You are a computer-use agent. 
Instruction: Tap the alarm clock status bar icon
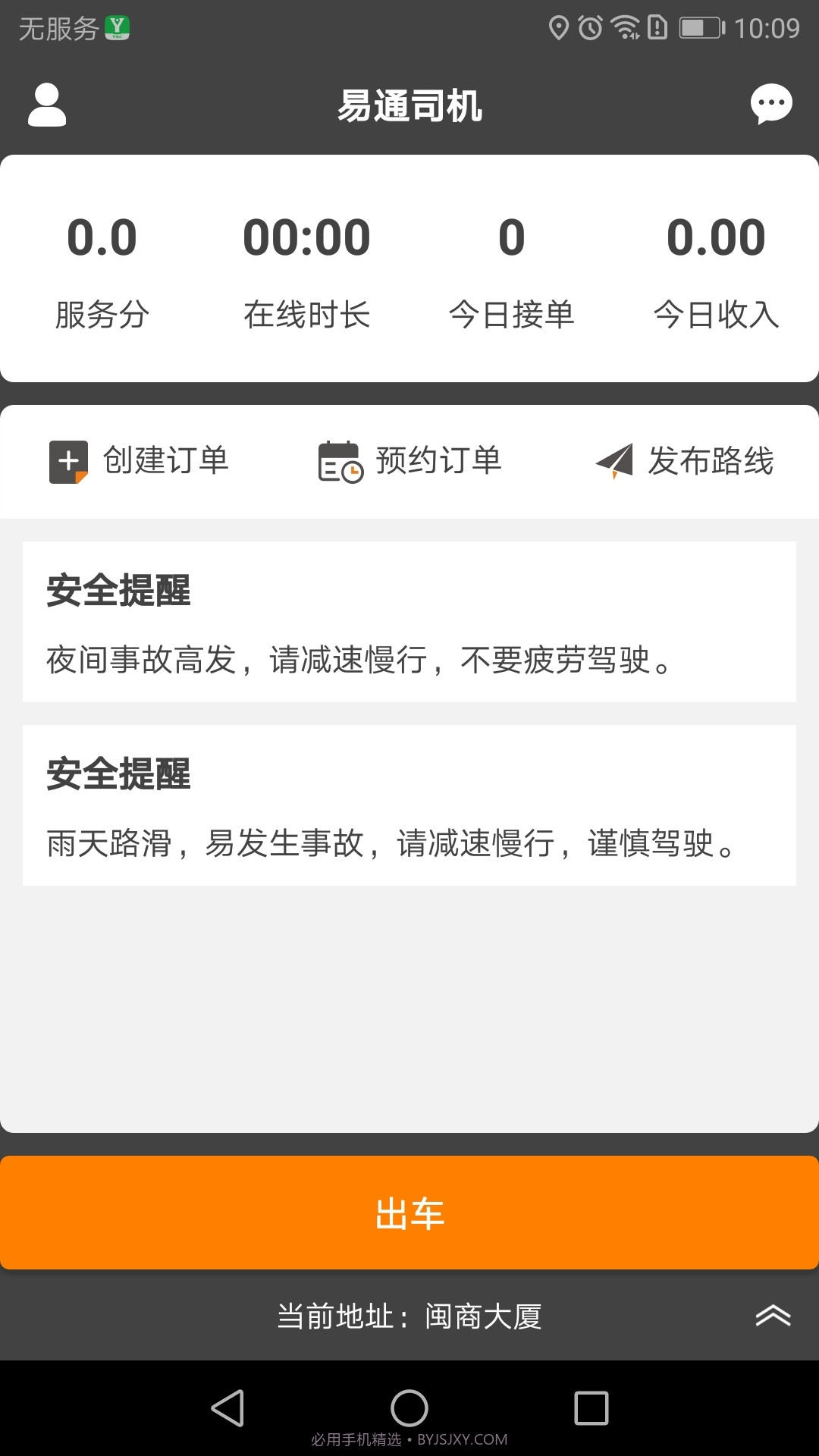[592, 25]
